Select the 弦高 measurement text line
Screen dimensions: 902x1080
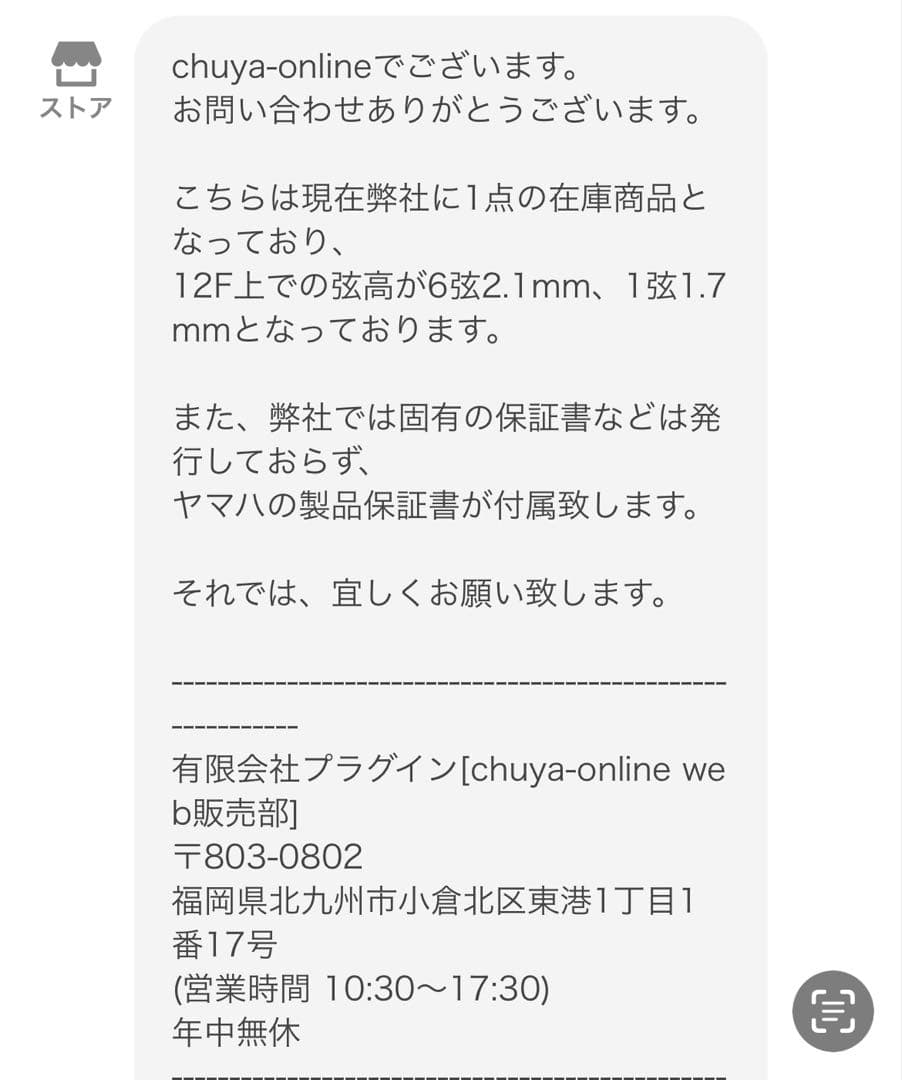(x=450, y=290)
